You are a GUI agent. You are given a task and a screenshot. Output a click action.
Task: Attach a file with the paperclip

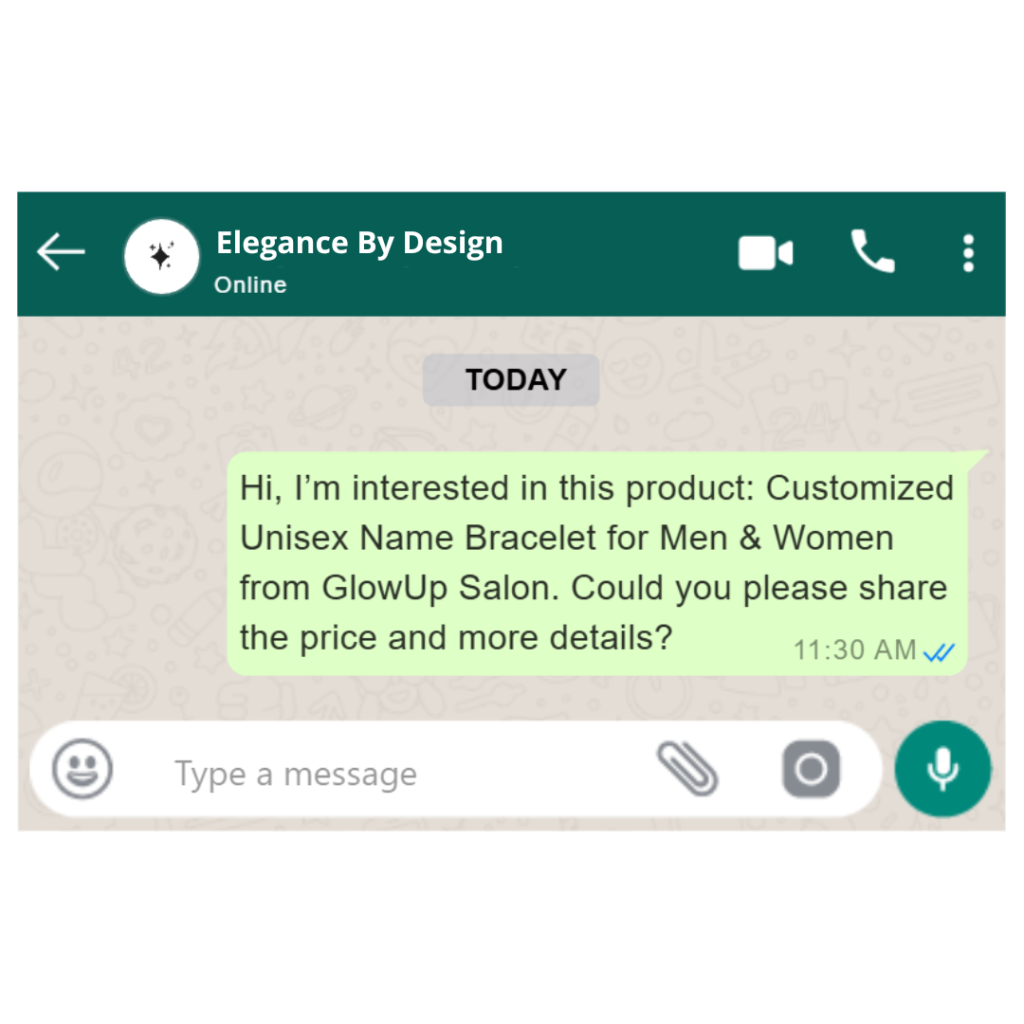688,769
